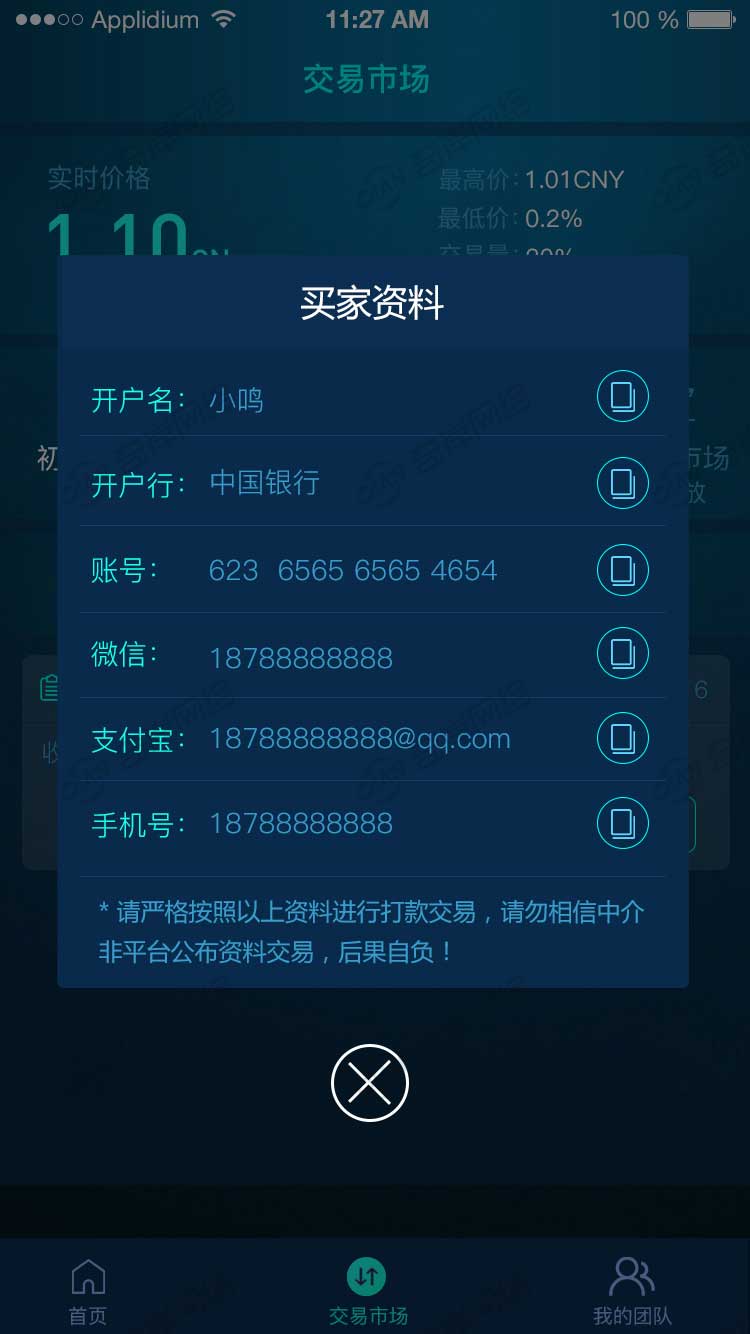Copy the bank name 中国银行
The image size is (750, 1334).
623,483
